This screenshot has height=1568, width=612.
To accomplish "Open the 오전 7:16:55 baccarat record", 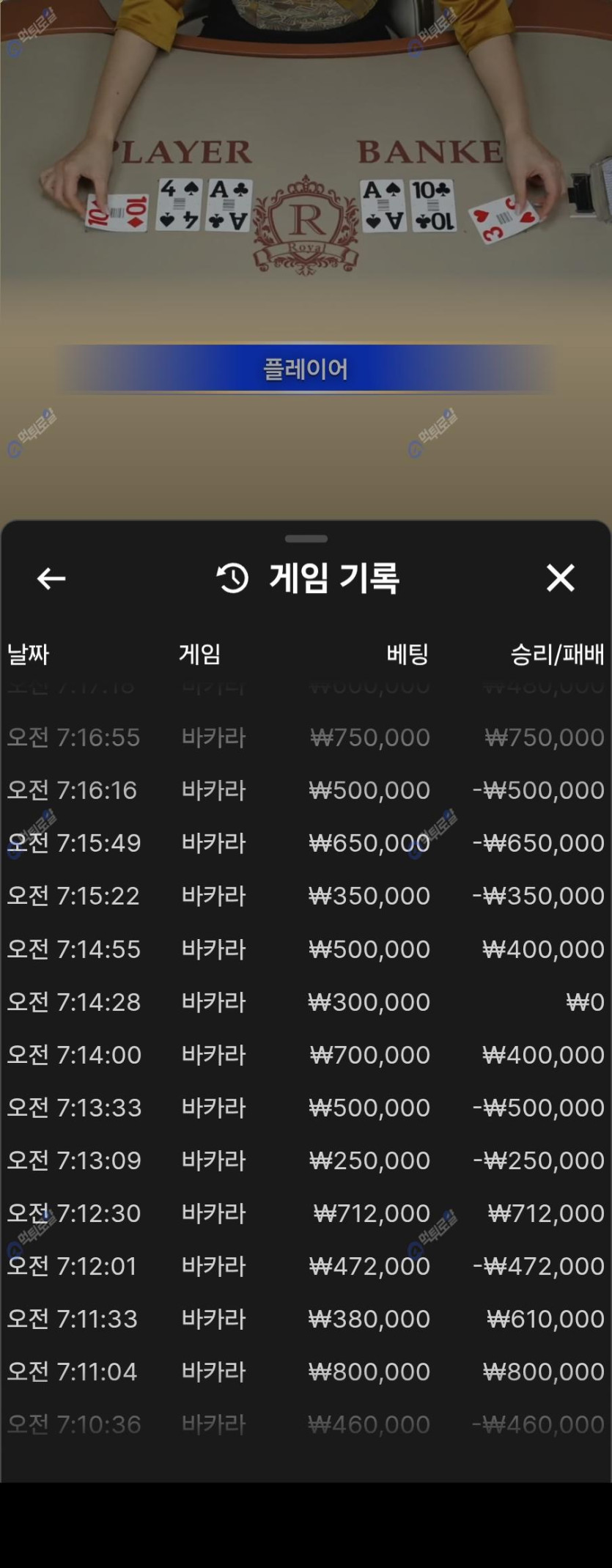I will [x=306, y=737].
